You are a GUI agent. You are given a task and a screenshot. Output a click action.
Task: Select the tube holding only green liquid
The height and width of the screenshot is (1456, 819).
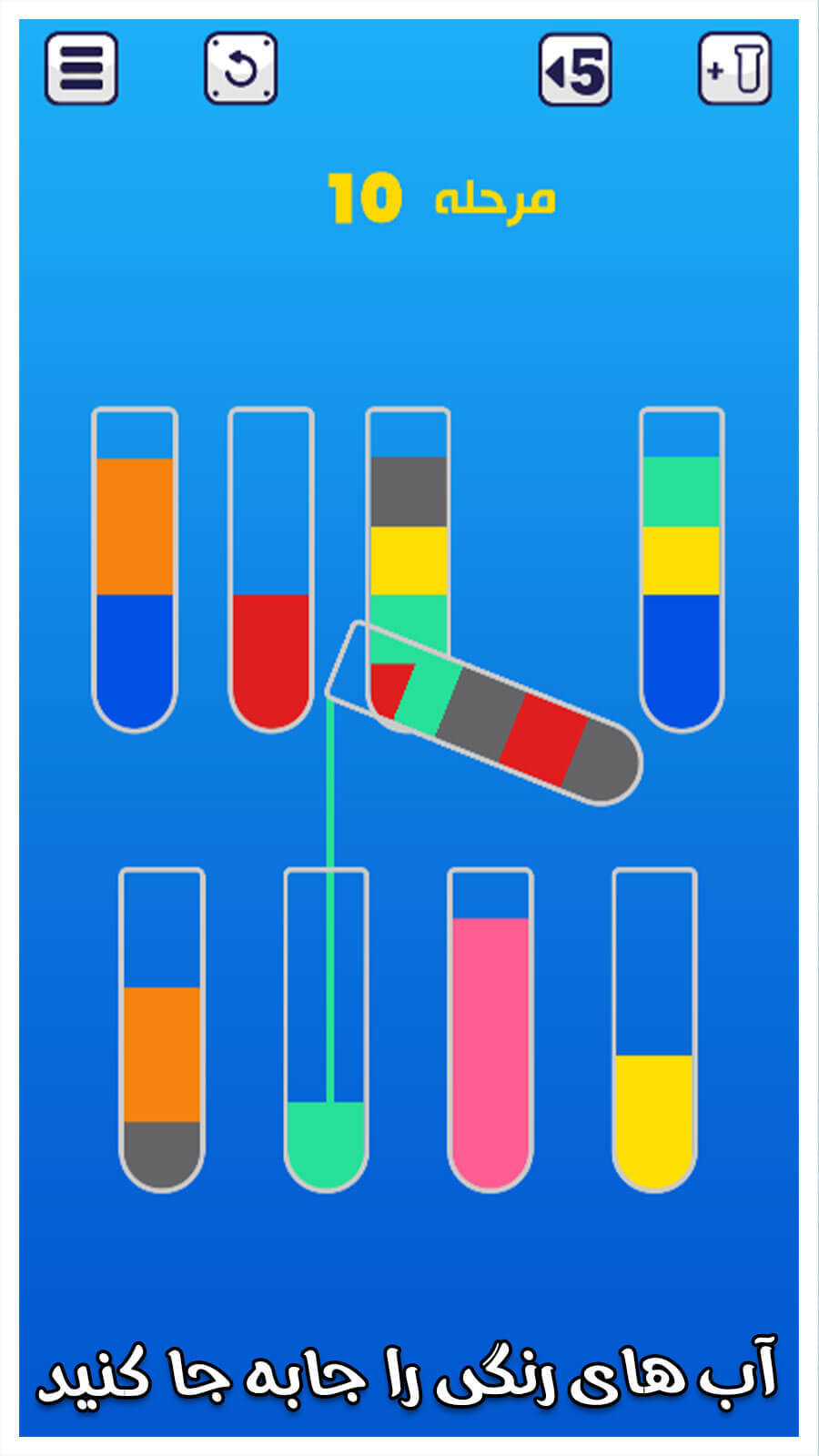pyautogui.click(x=326, y=1030)
